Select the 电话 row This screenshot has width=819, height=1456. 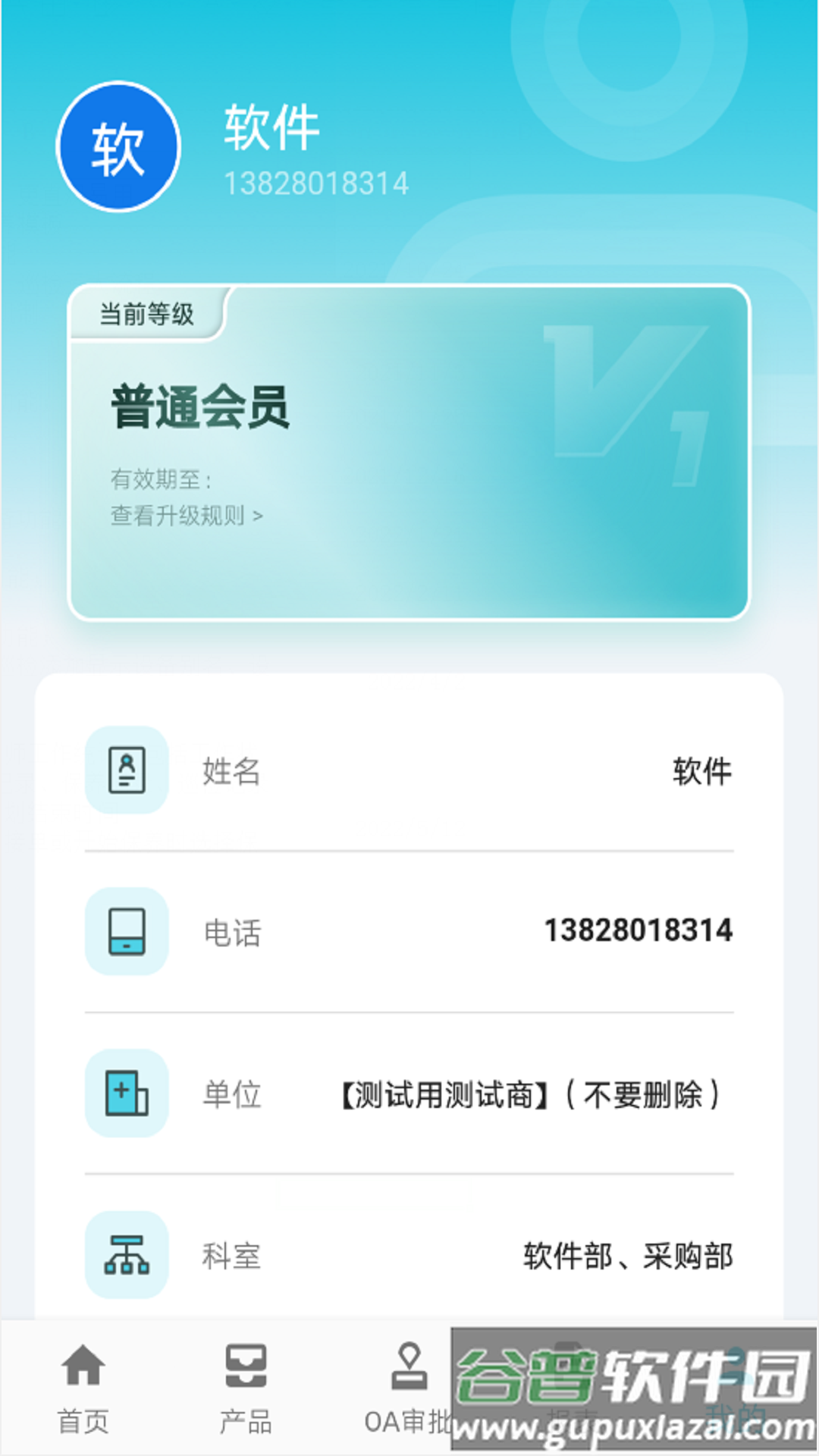[409, 932]
